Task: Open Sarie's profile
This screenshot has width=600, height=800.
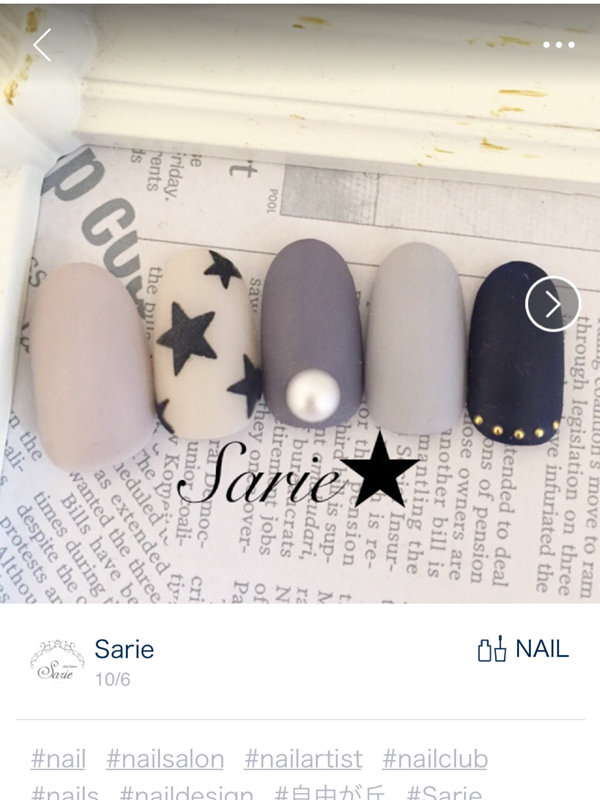Action: (123, 649)
